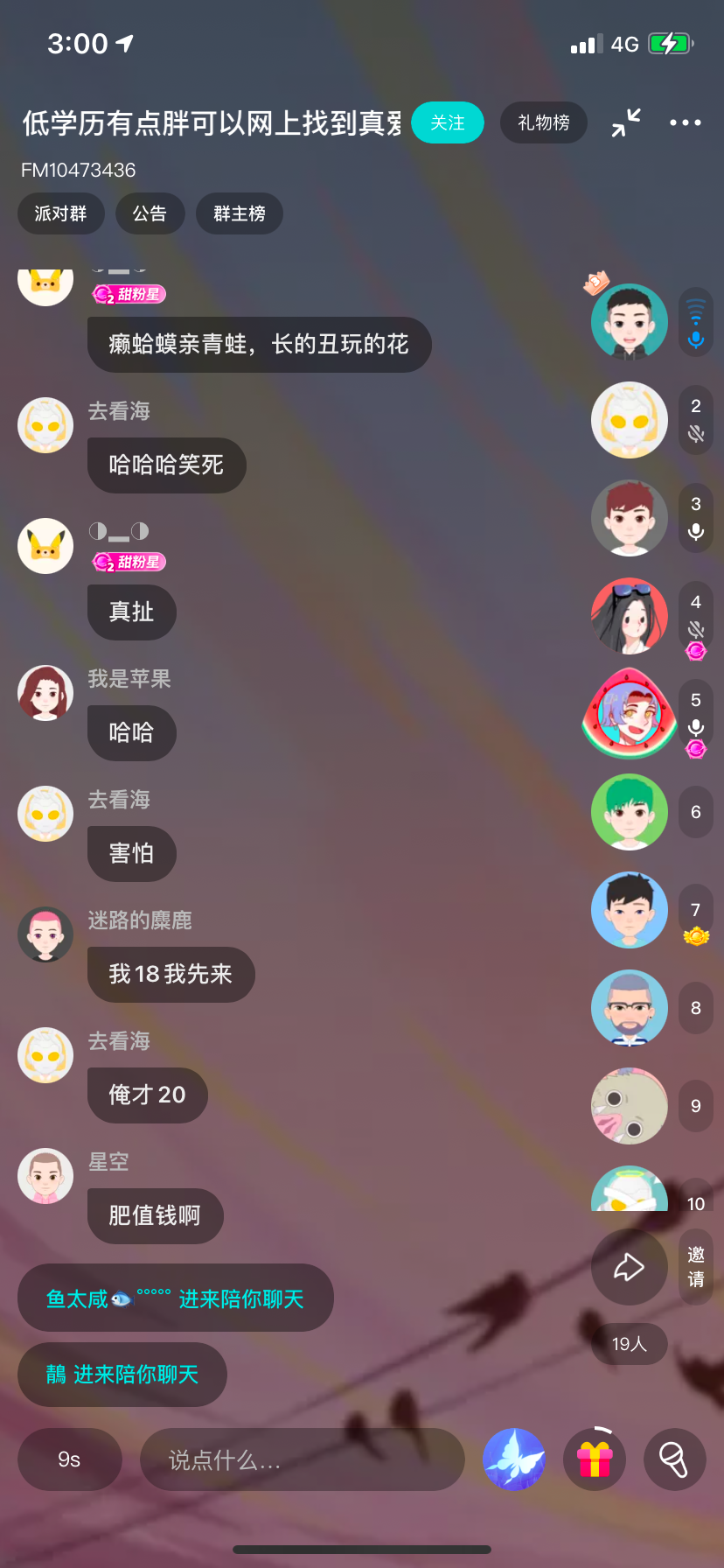Share the room with arrow icon
The height and width of the screenshot is (1568, 724).
[x=629, y=1267]
